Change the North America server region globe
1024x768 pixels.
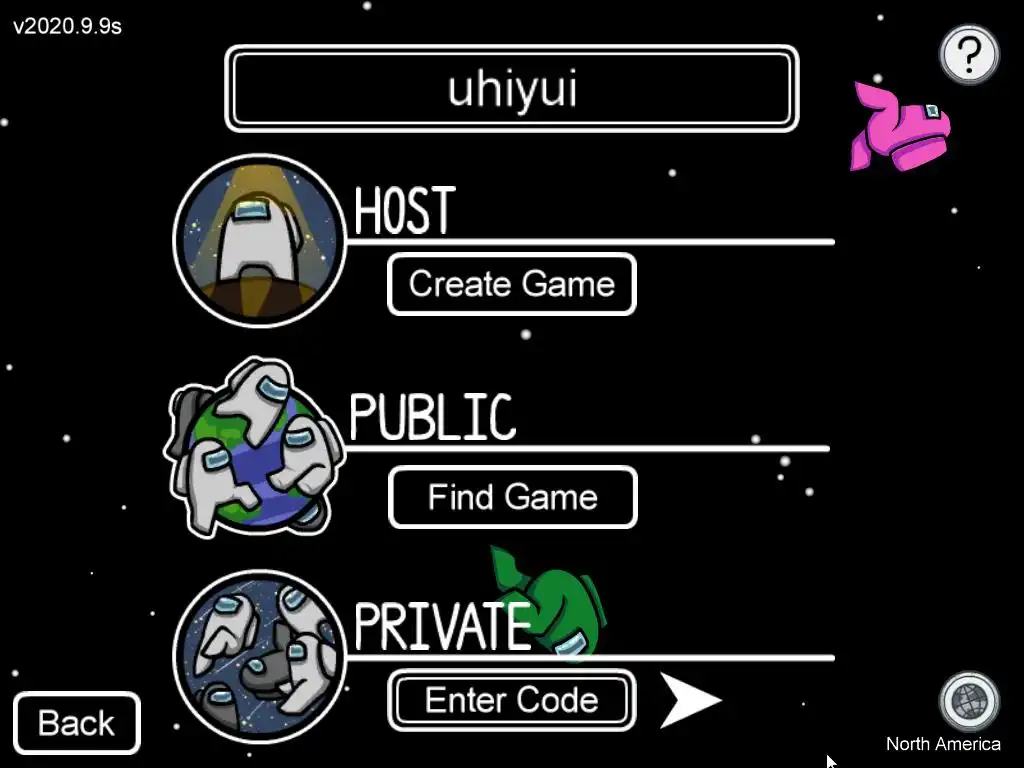[968, 702]
